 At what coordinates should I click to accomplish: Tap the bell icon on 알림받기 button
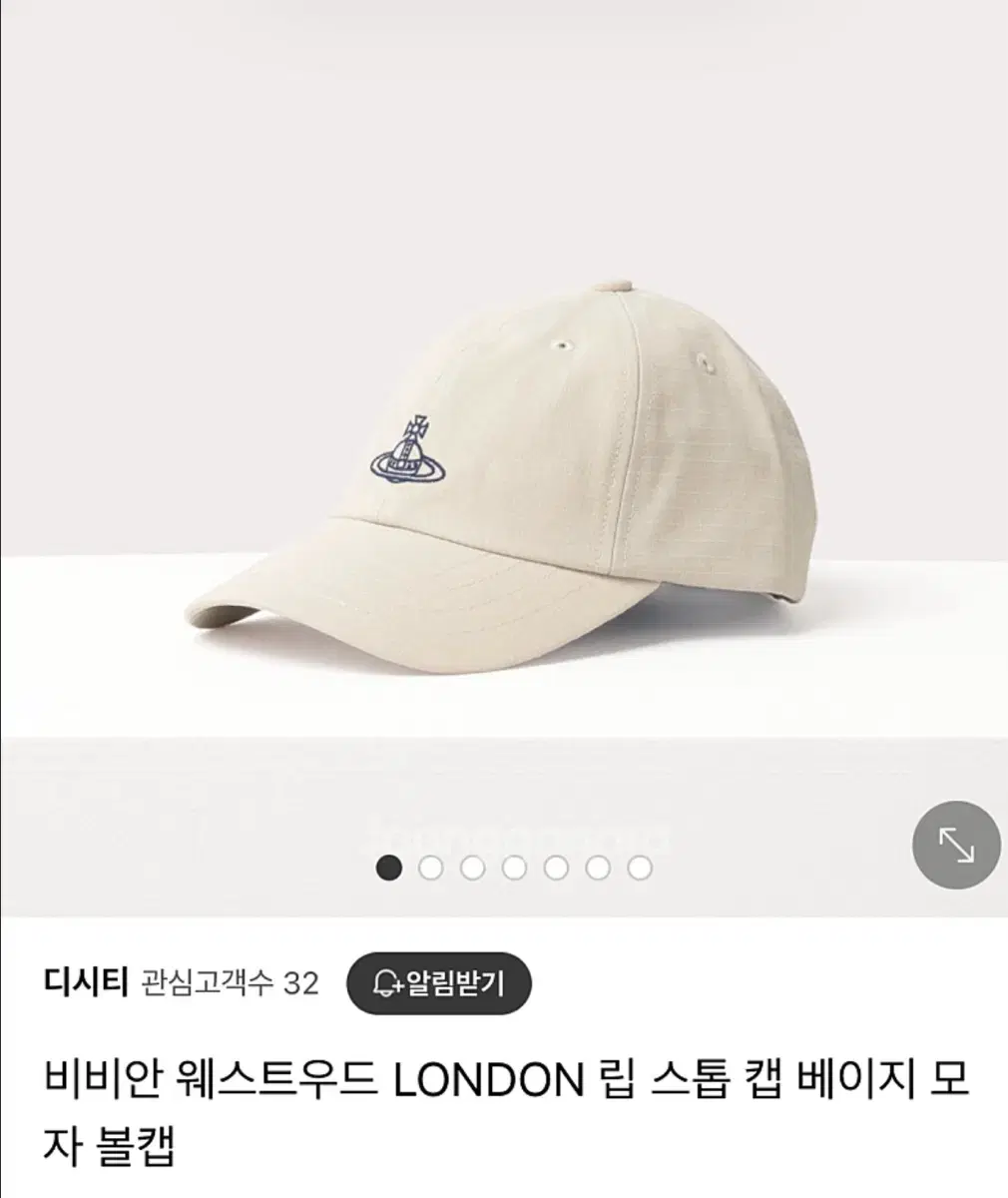pyautogui.click(x=384, y=983)
